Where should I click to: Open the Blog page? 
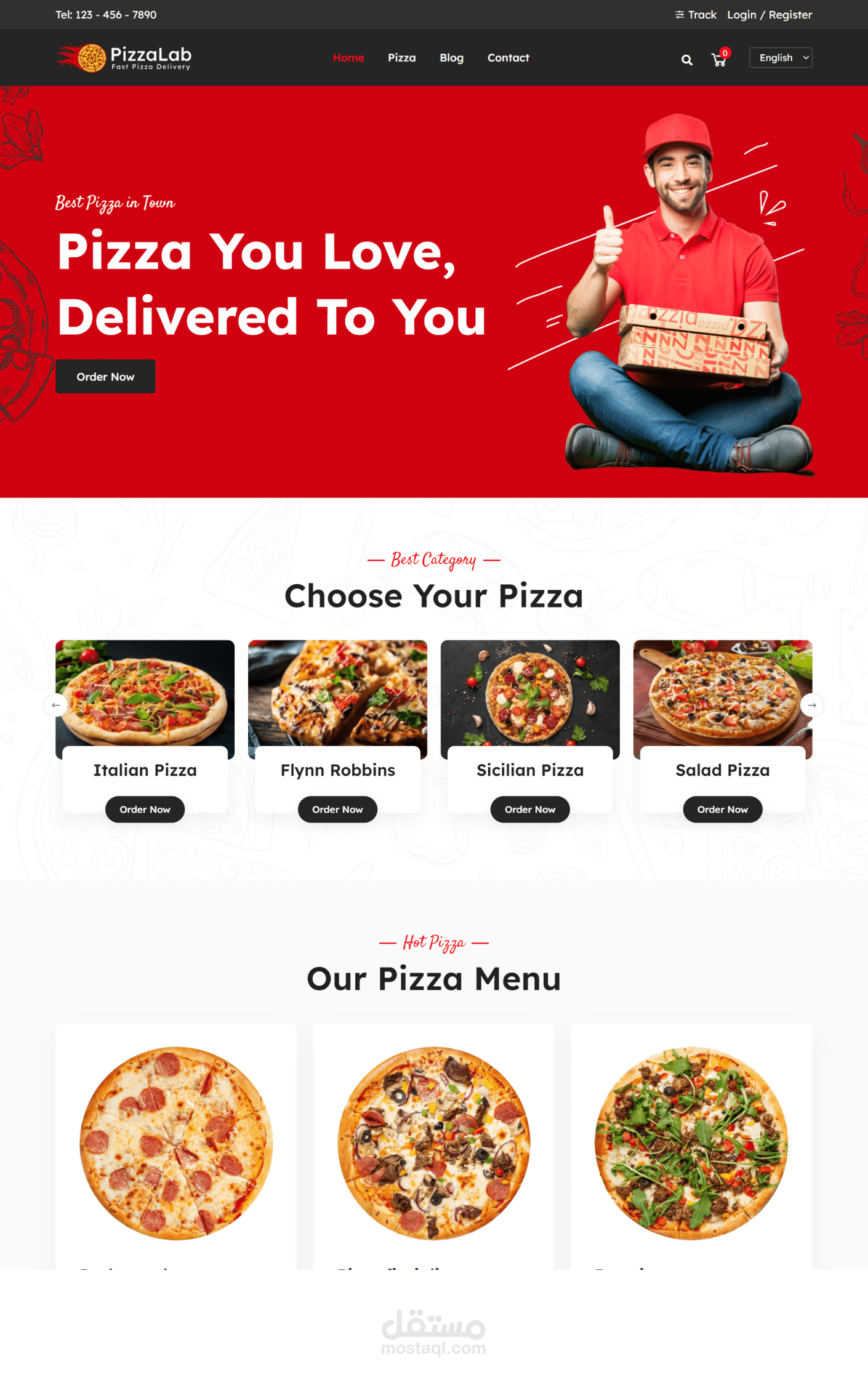click(451, 58)
